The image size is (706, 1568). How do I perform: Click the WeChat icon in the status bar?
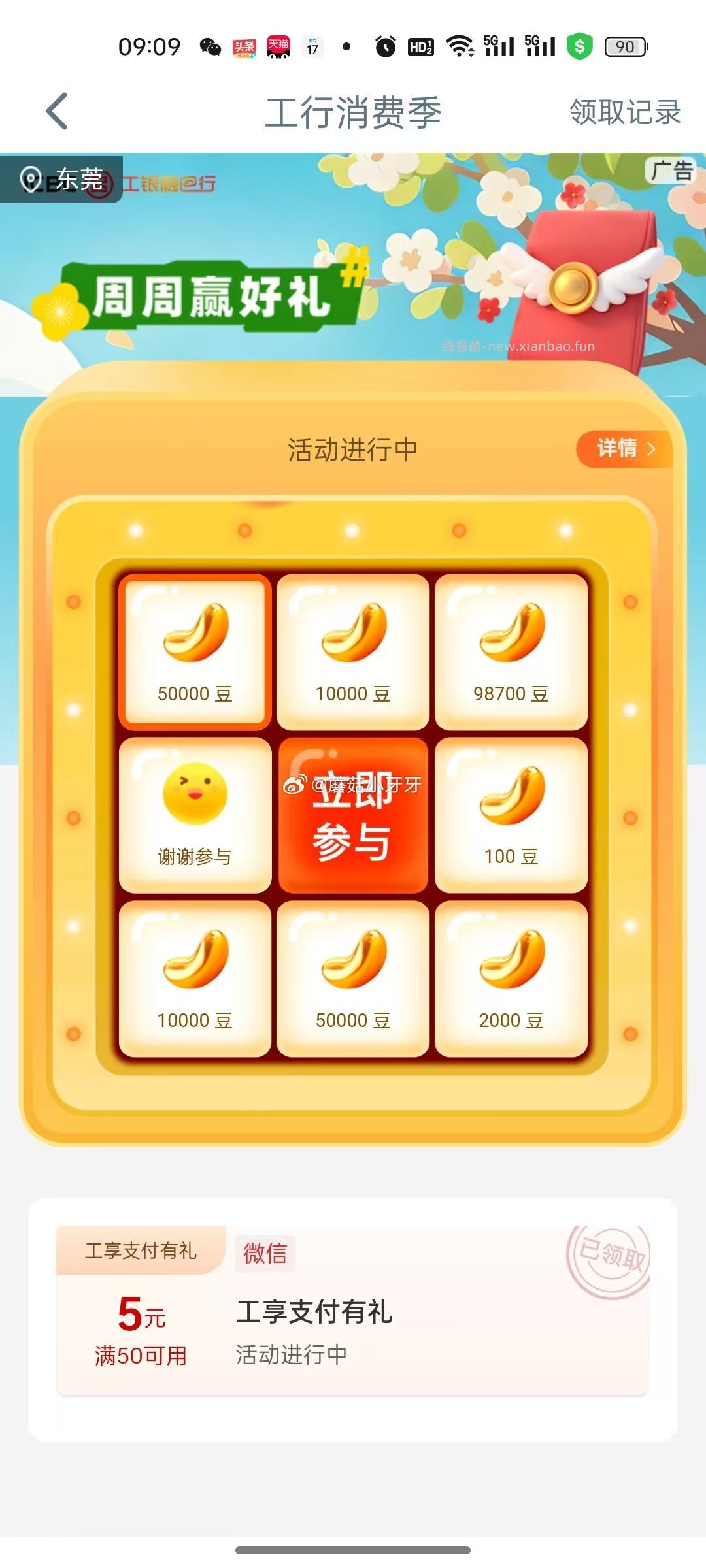pos(209,46)
